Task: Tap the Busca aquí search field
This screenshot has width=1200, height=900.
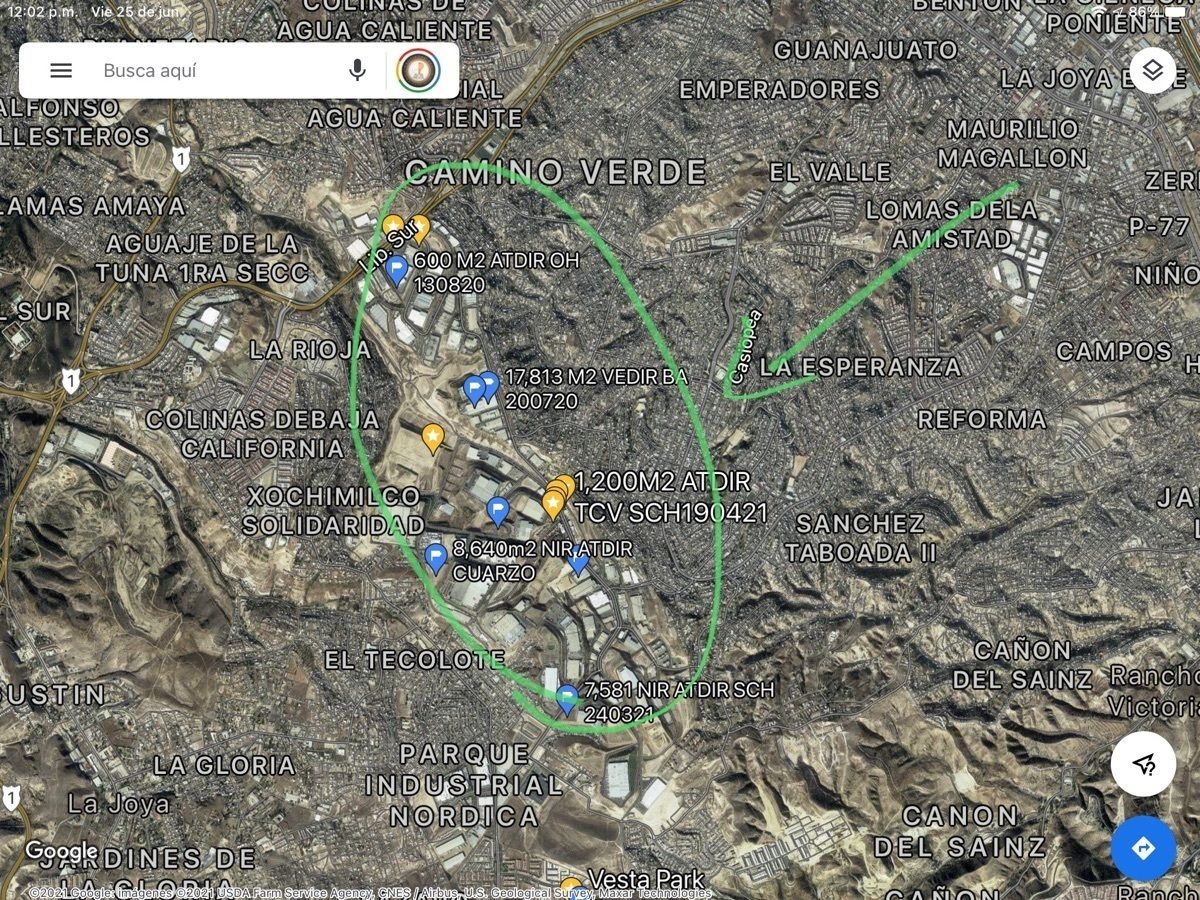Action: pos(215,70)
